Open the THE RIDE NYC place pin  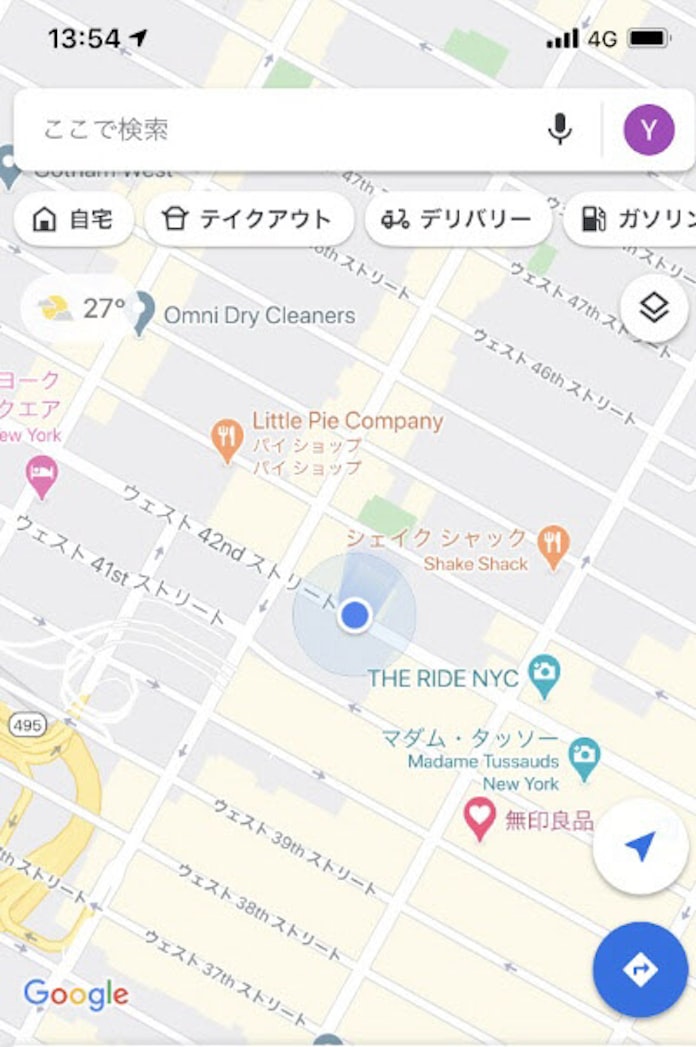pos(544,674)
